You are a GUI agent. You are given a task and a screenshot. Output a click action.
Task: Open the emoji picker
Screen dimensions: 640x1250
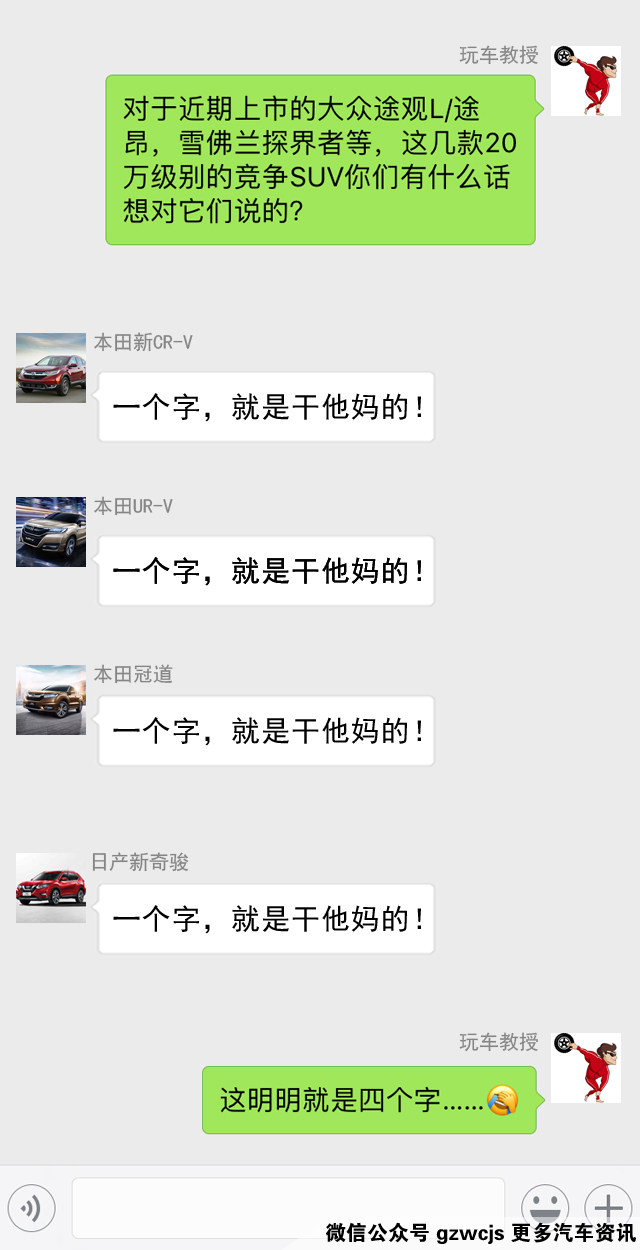click(x=545, y=1207)
